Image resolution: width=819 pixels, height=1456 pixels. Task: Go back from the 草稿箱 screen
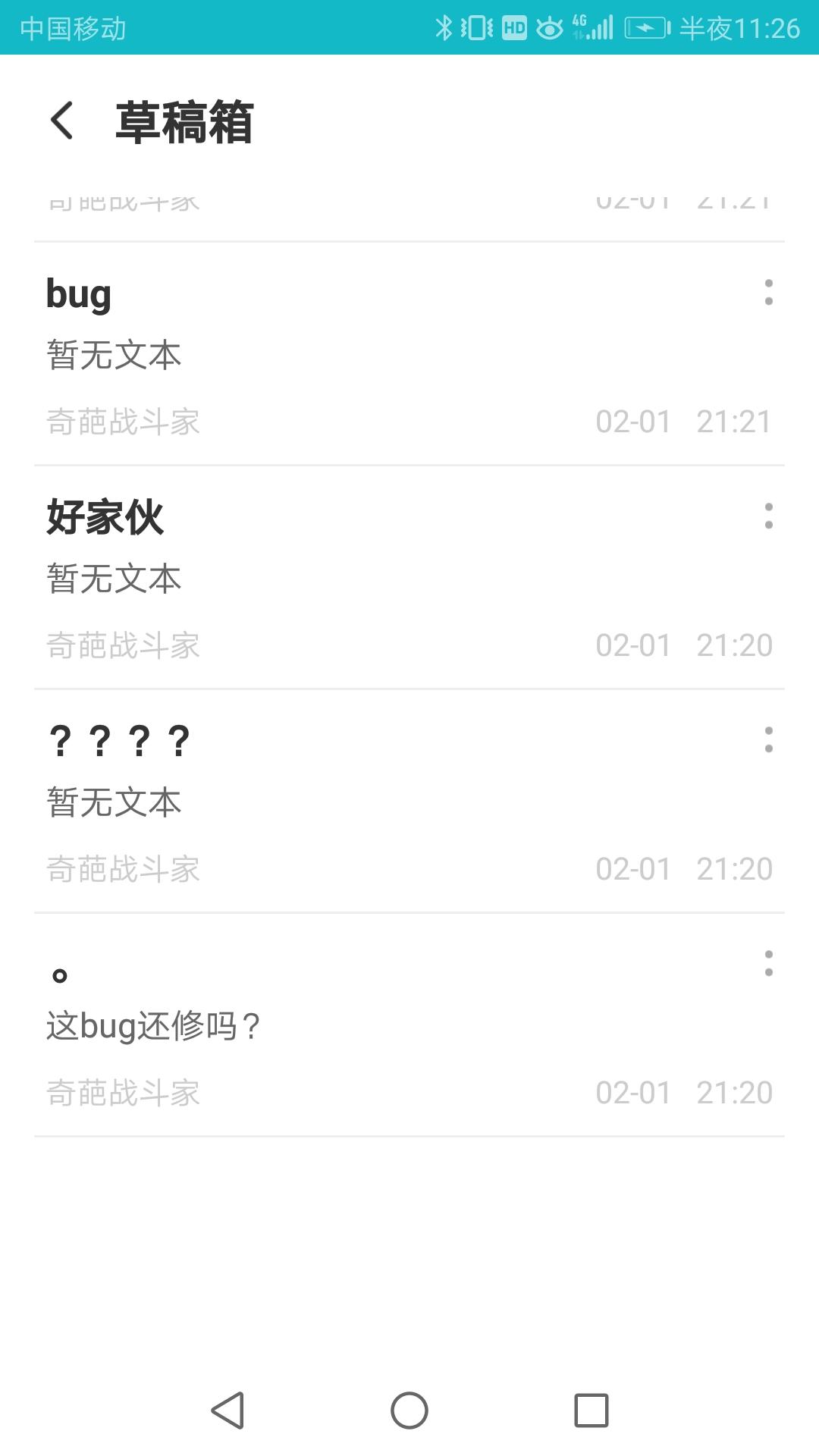[x=61, y=121]
